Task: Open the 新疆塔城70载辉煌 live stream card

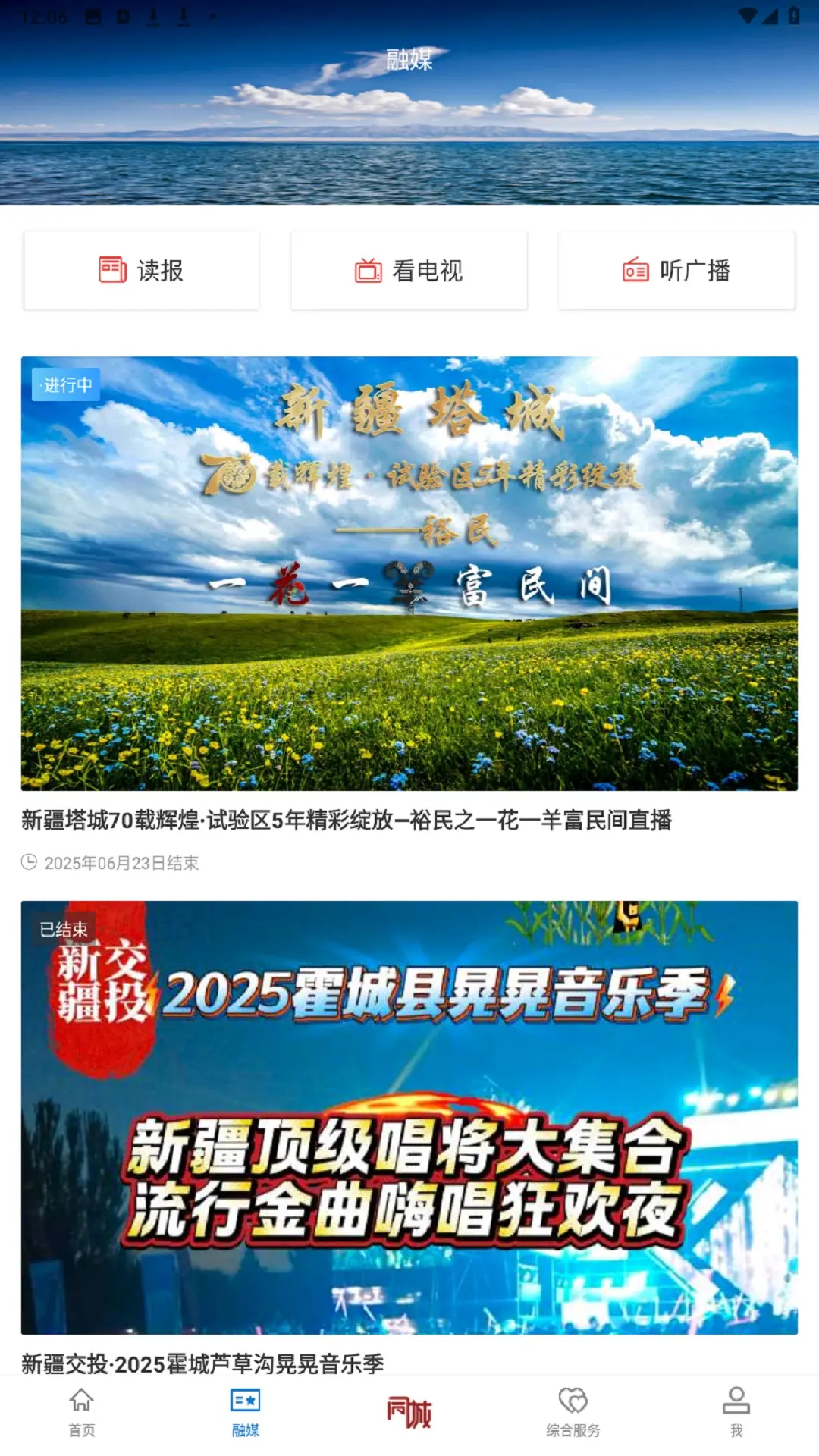Action: tap(409, 573)
